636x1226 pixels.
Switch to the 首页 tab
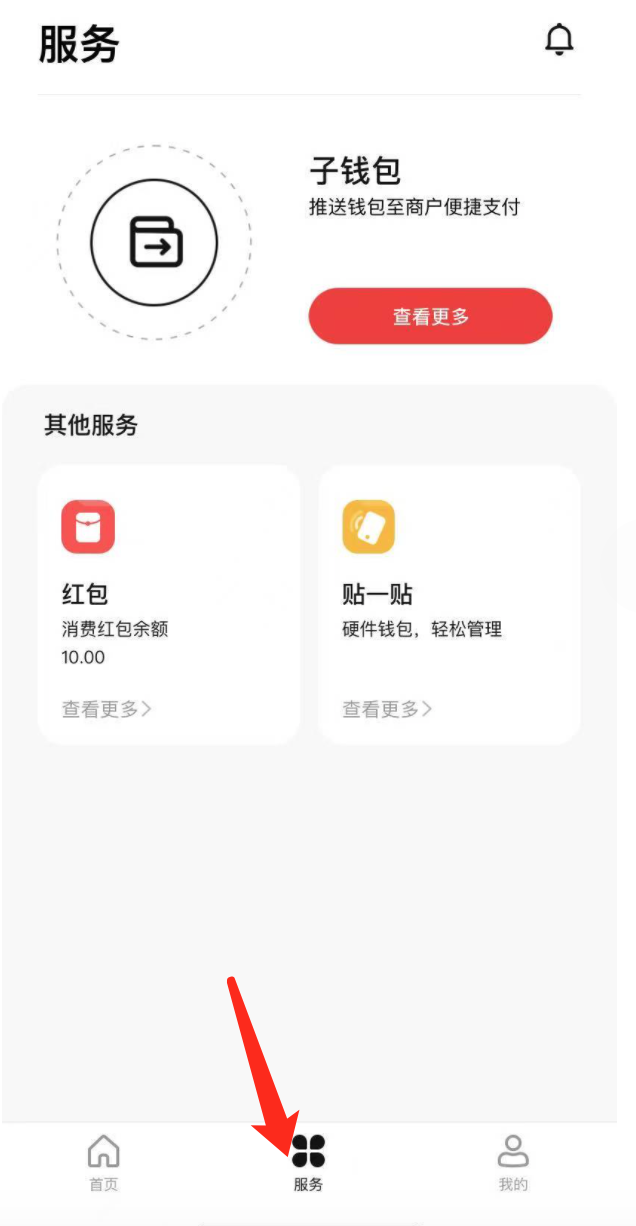[x=103, y=1163]
